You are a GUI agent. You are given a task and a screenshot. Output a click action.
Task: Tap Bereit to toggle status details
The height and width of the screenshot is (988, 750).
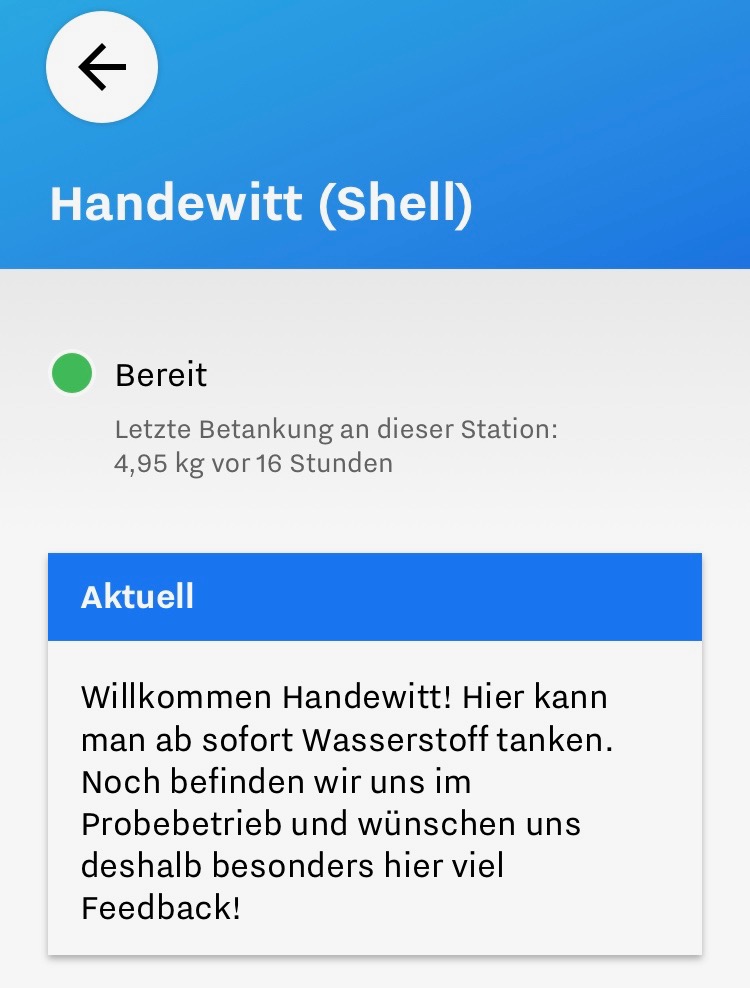tap(161, 374)
